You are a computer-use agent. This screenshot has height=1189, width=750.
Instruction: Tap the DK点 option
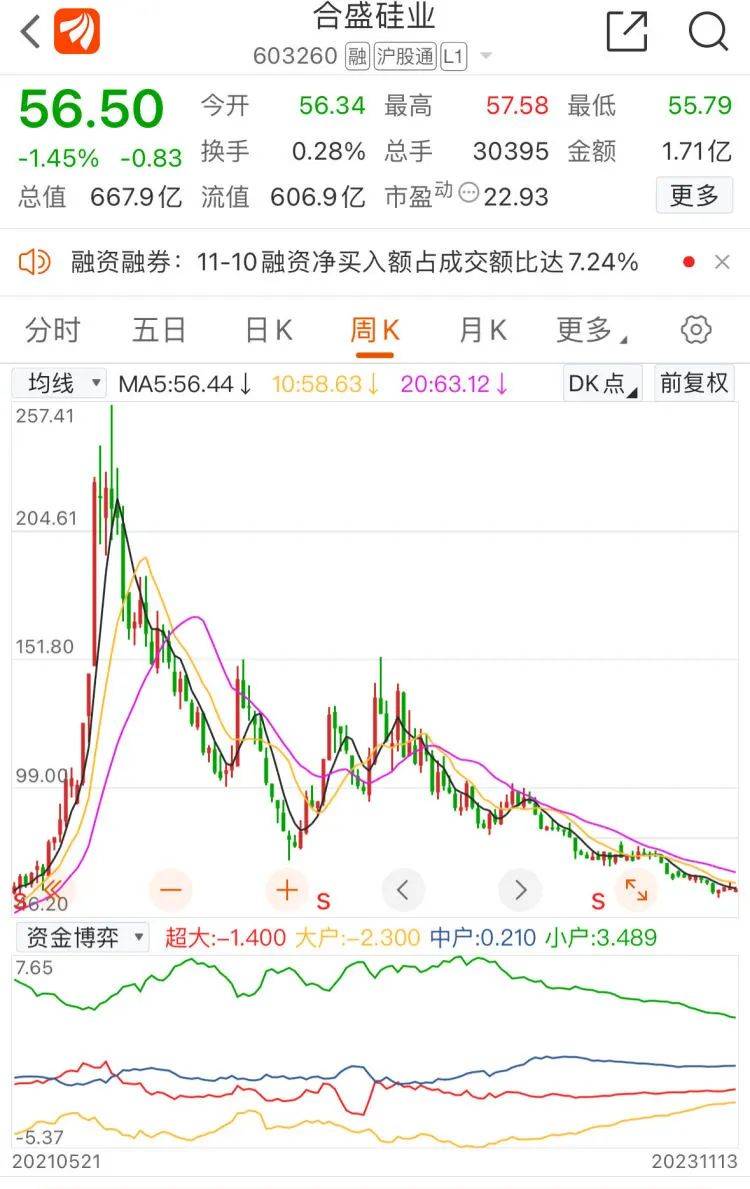click(x=603, y=383)
